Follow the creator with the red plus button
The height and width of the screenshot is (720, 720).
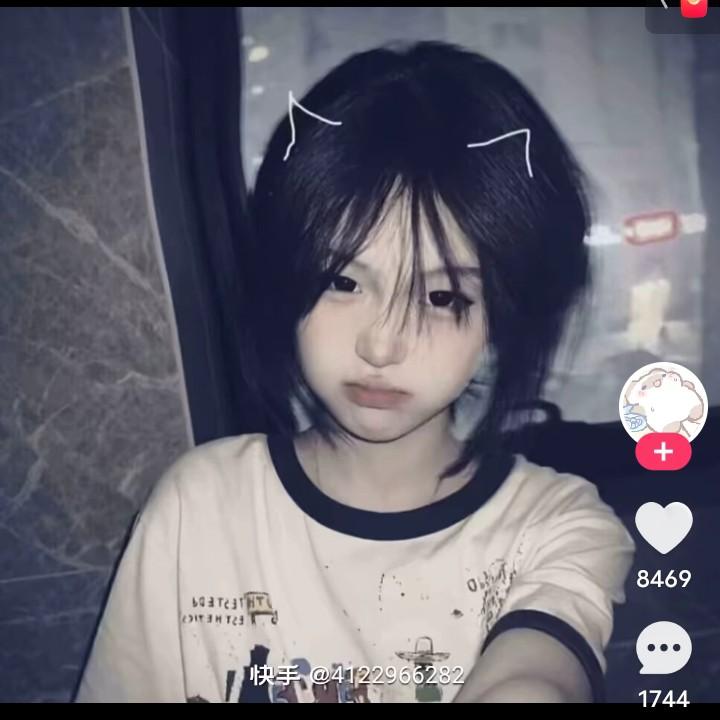click(663, 452)
